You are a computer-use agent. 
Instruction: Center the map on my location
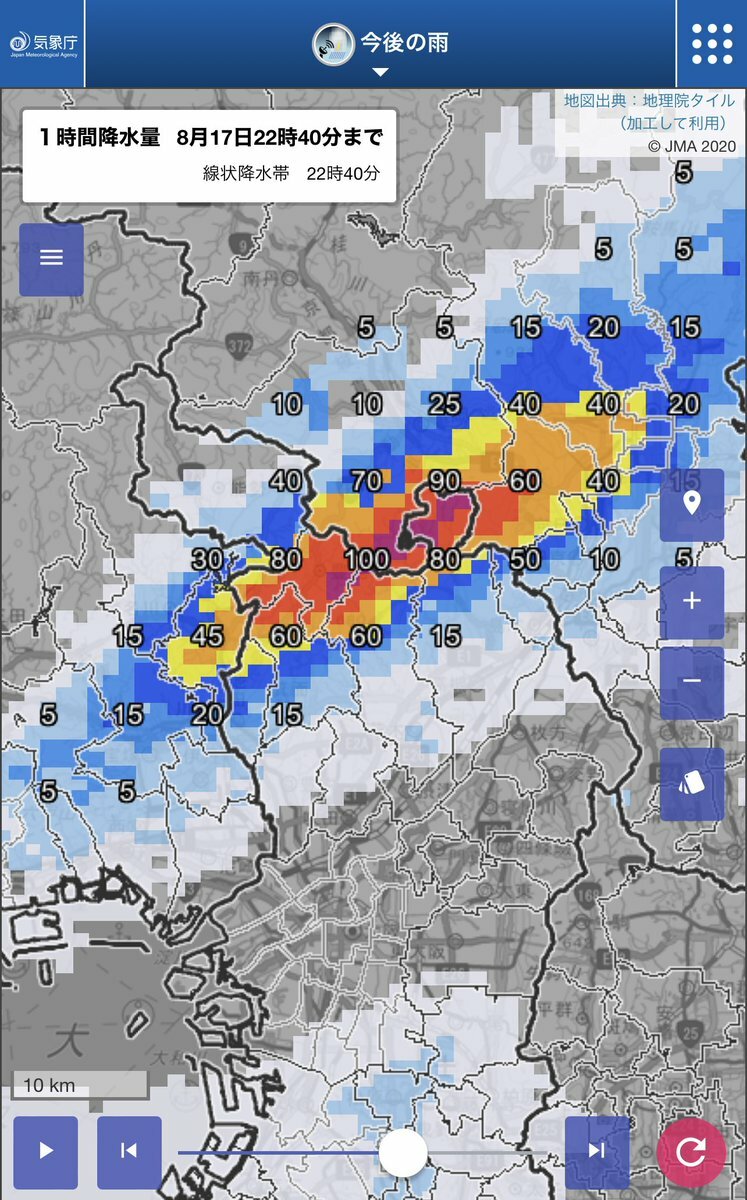pos(691,504)
